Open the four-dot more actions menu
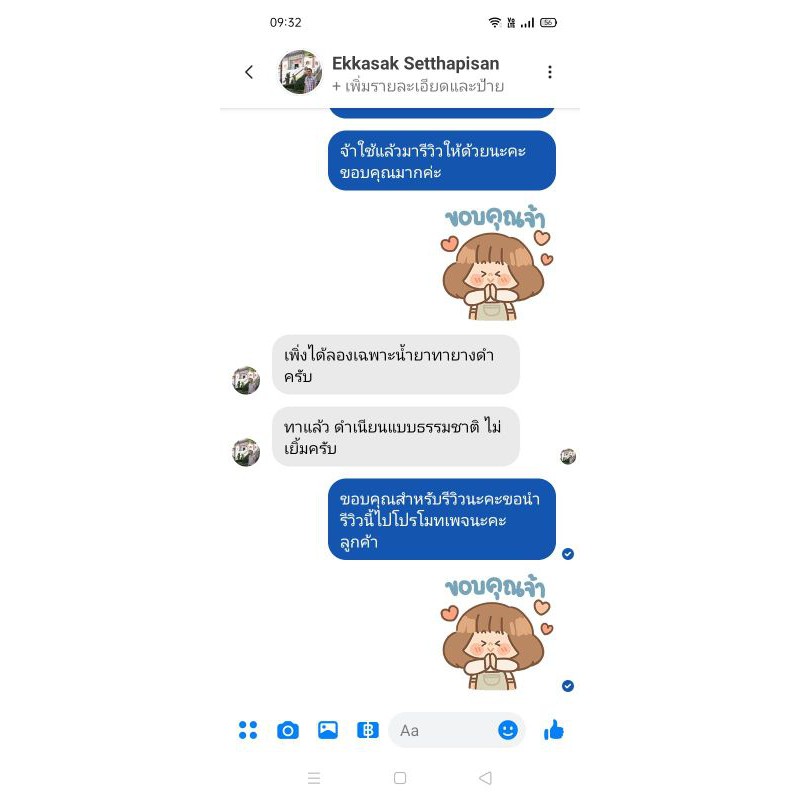800x800 pixels. (x=248, y=730)
